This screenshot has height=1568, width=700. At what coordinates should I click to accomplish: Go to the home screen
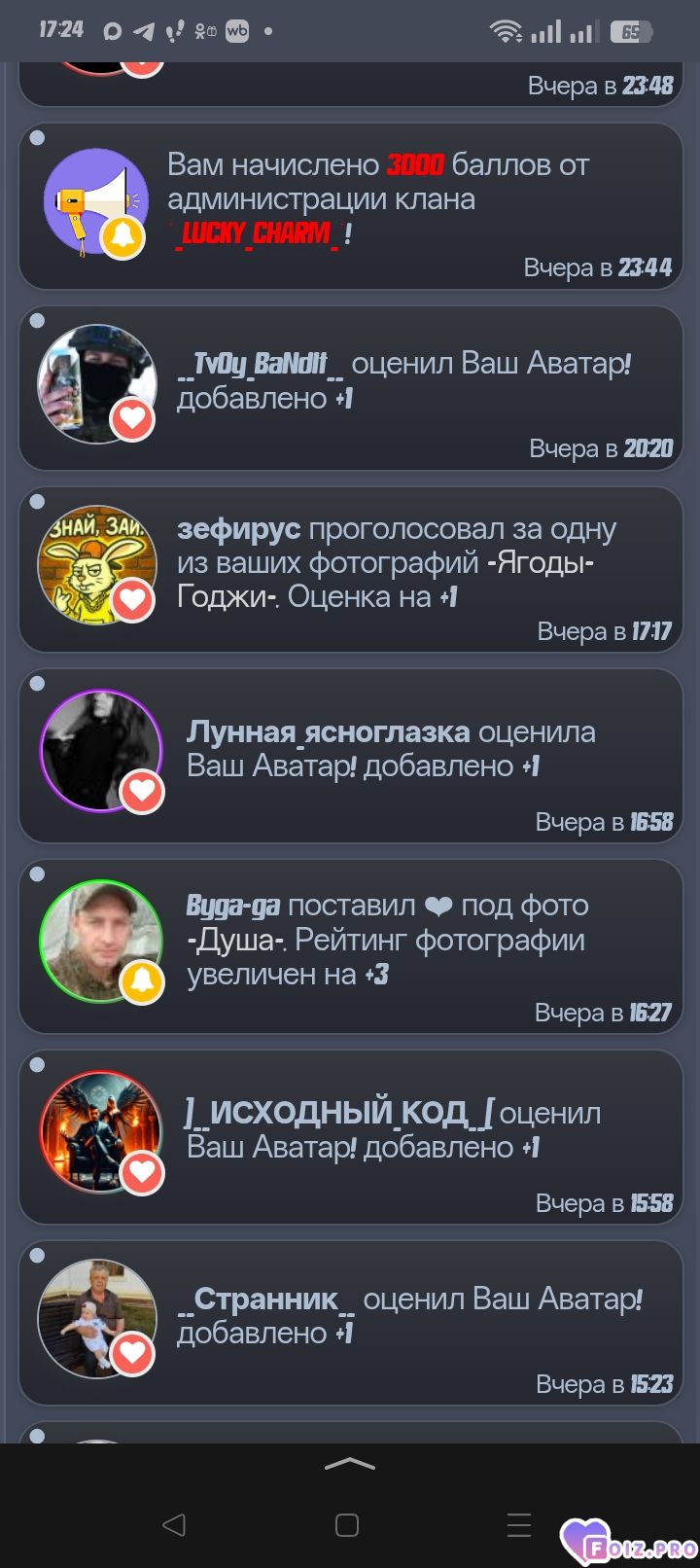pyautogui.click(x=347, y=1524)
